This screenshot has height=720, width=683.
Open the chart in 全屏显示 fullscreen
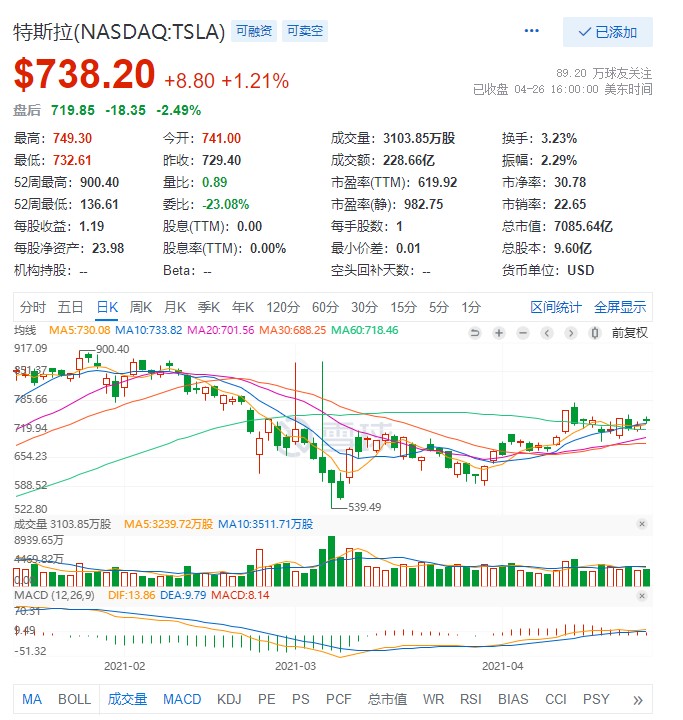(620, 307)
